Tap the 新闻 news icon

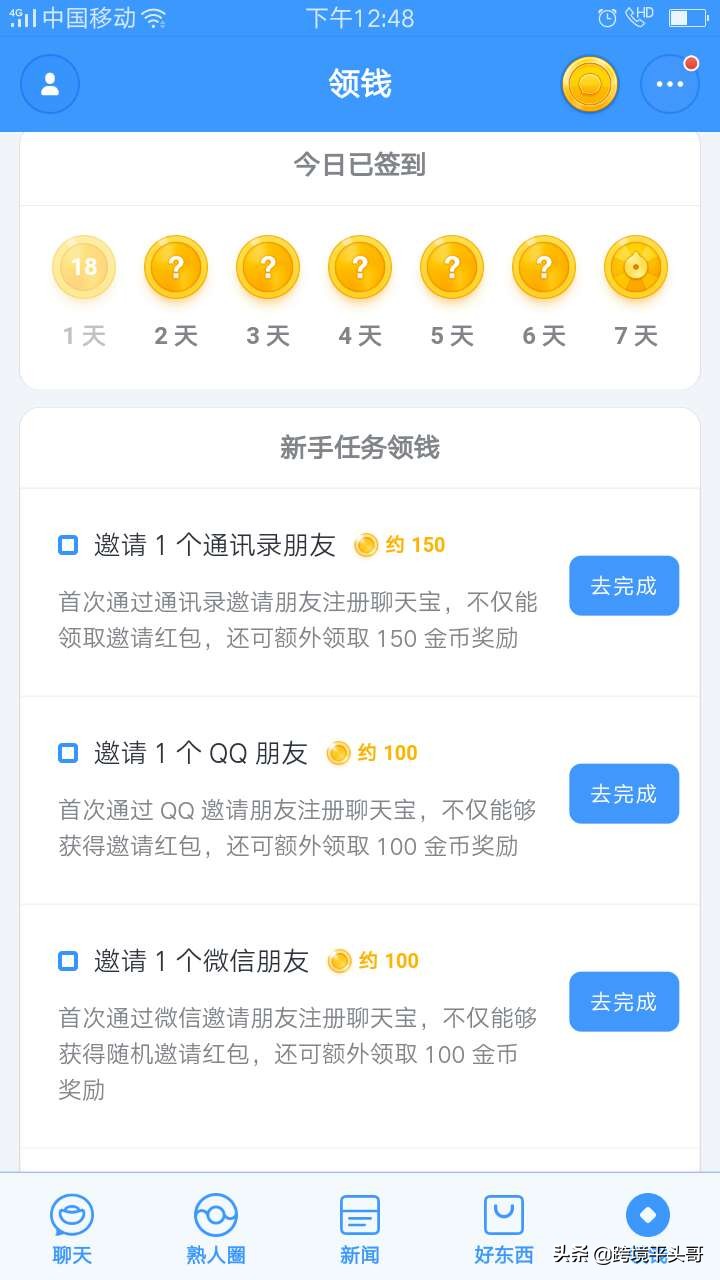click(x=359, y=1216)
